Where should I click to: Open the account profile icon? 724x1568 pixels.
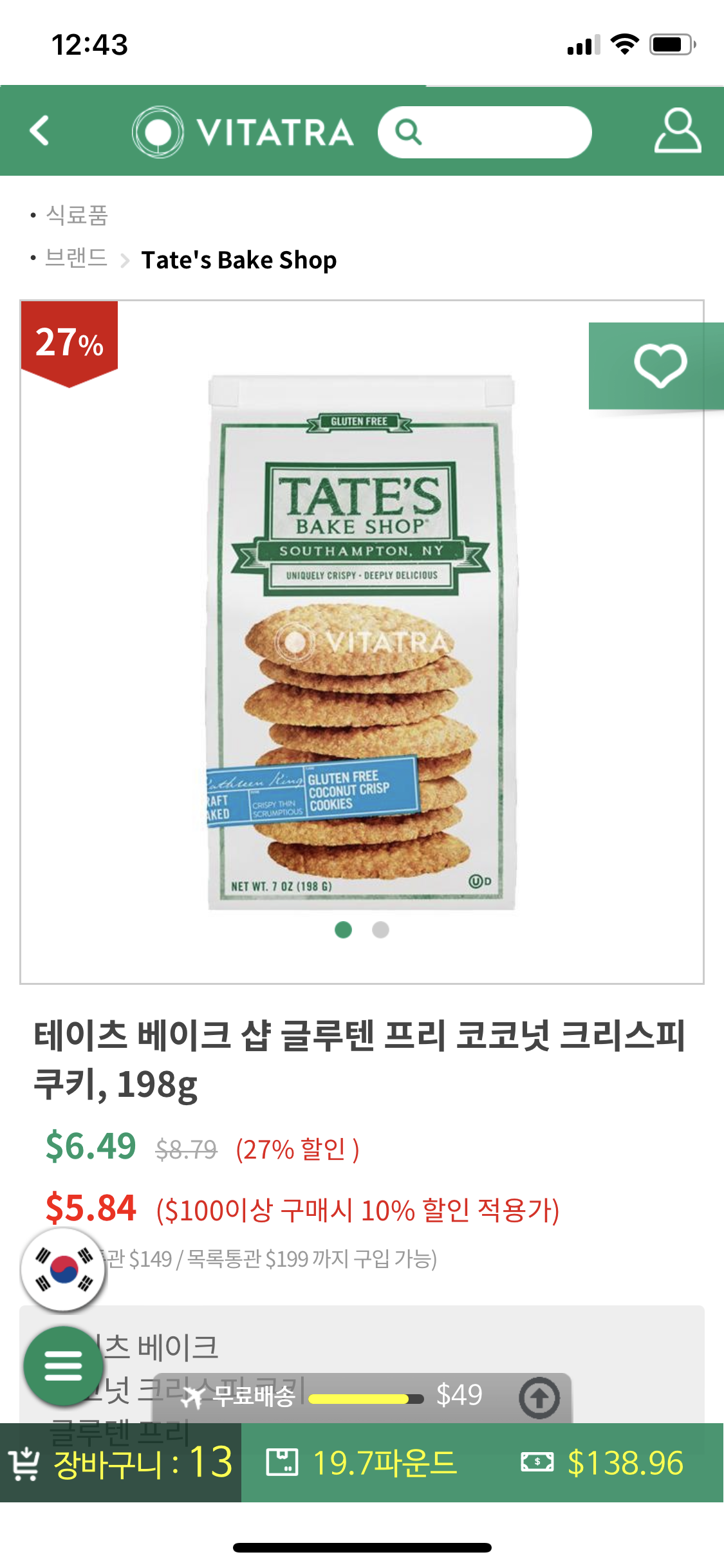[x=677, y=131]
